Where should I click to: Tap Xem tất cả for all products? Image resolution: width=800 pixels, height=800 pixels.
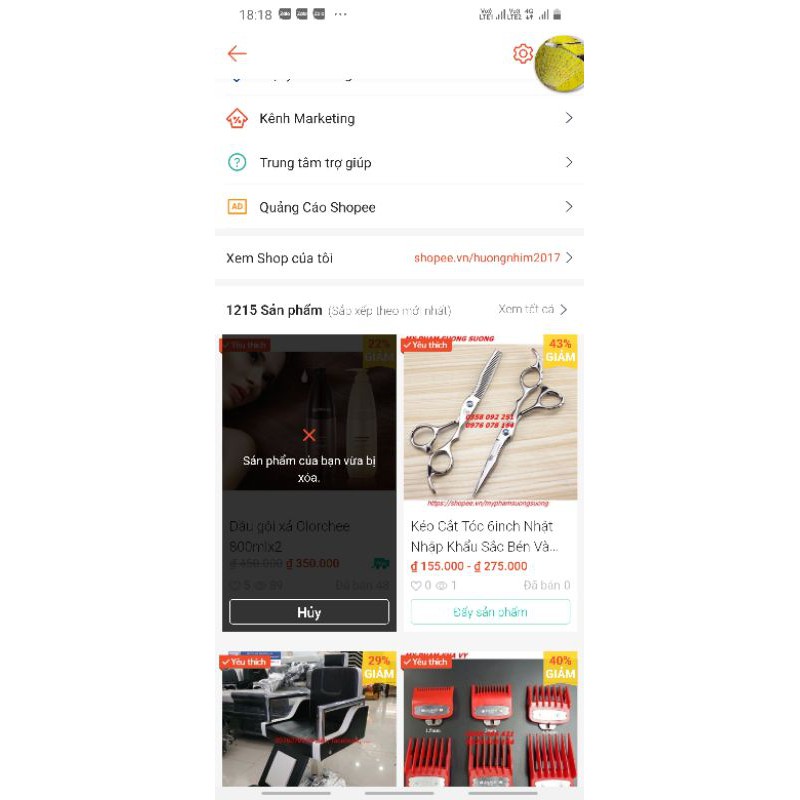(x=532, y=310)
